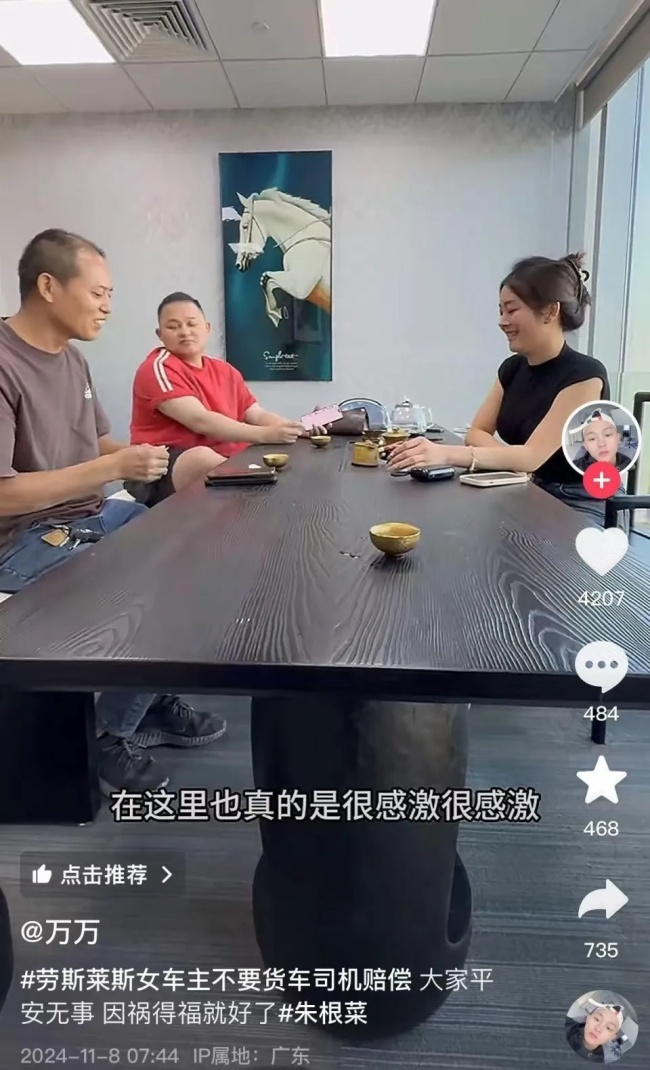
Task: Open the creator's profile avatar
Action: 600,438
